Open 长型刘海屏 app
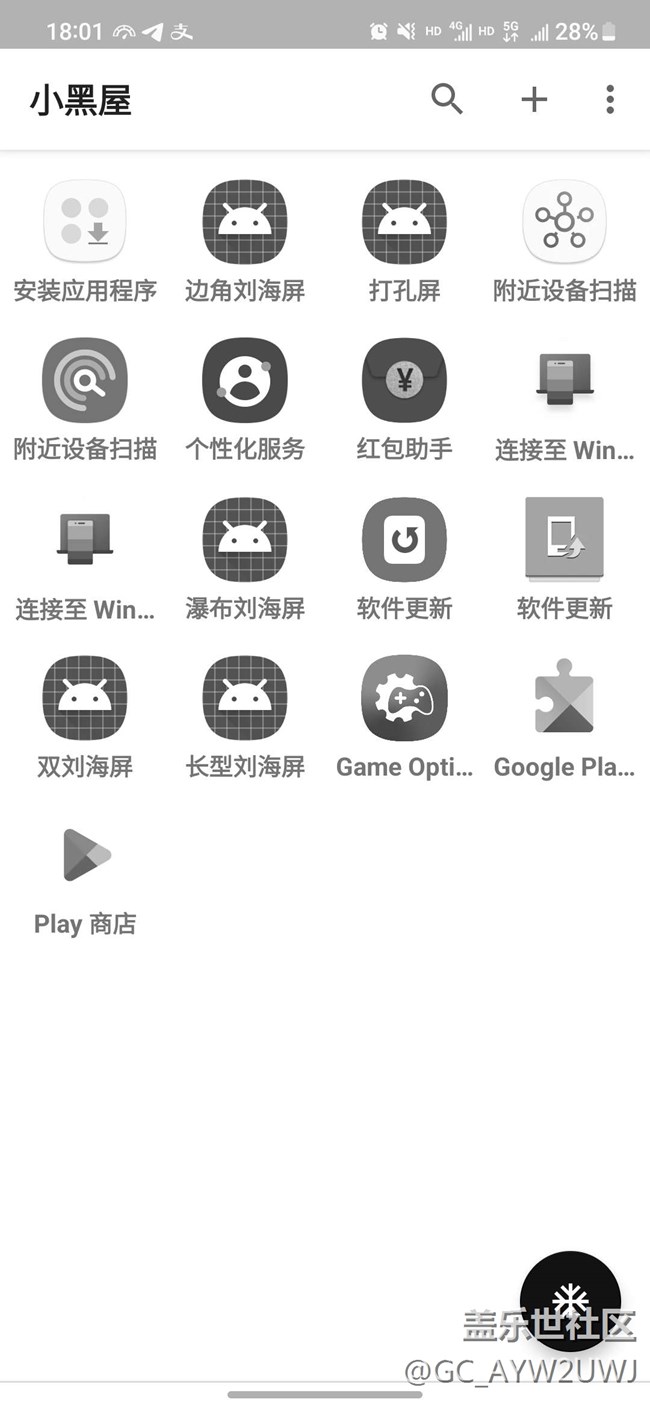 [x=245, y=698]
